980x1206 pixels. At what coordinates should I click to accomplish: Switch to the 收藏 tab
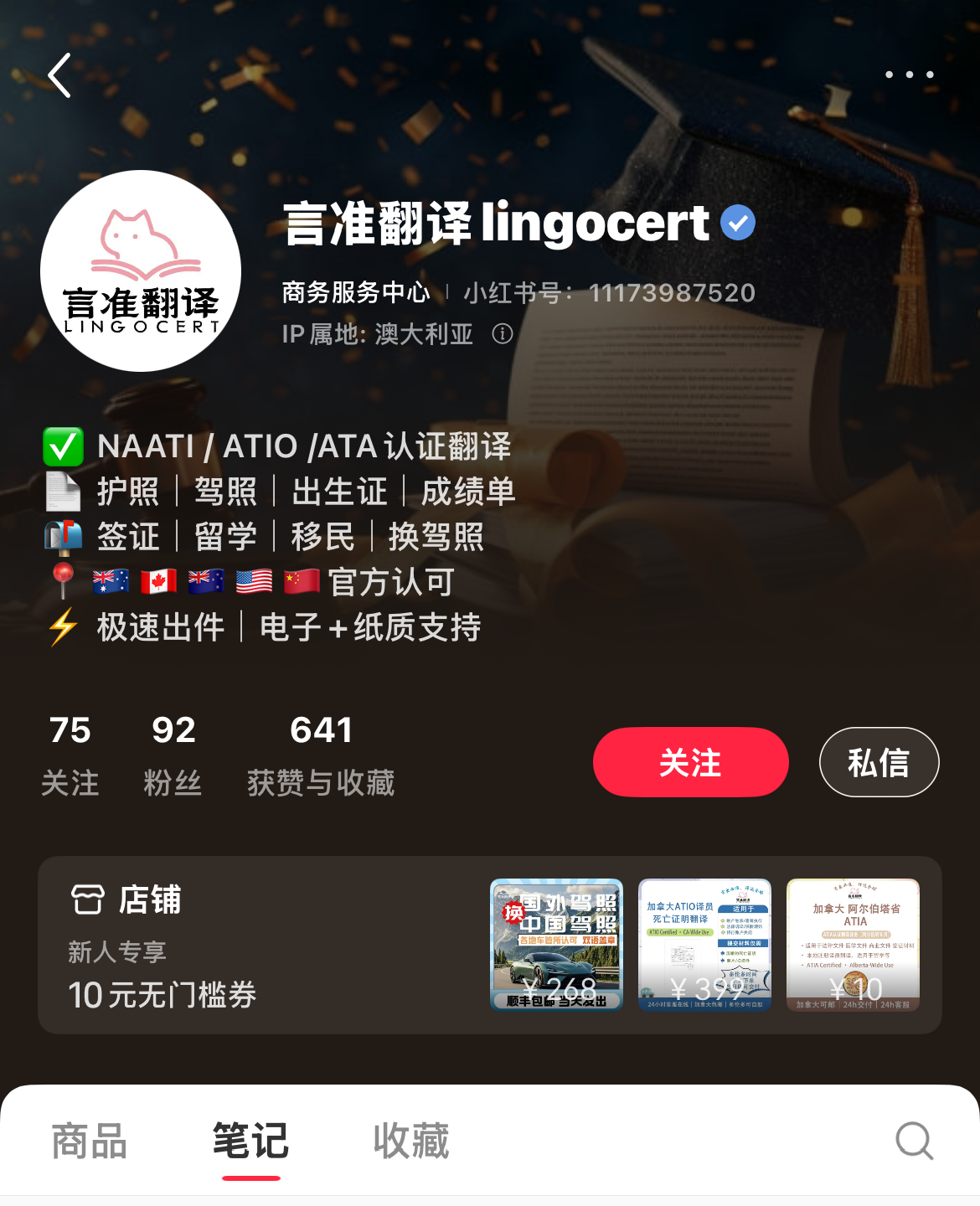411,1142
